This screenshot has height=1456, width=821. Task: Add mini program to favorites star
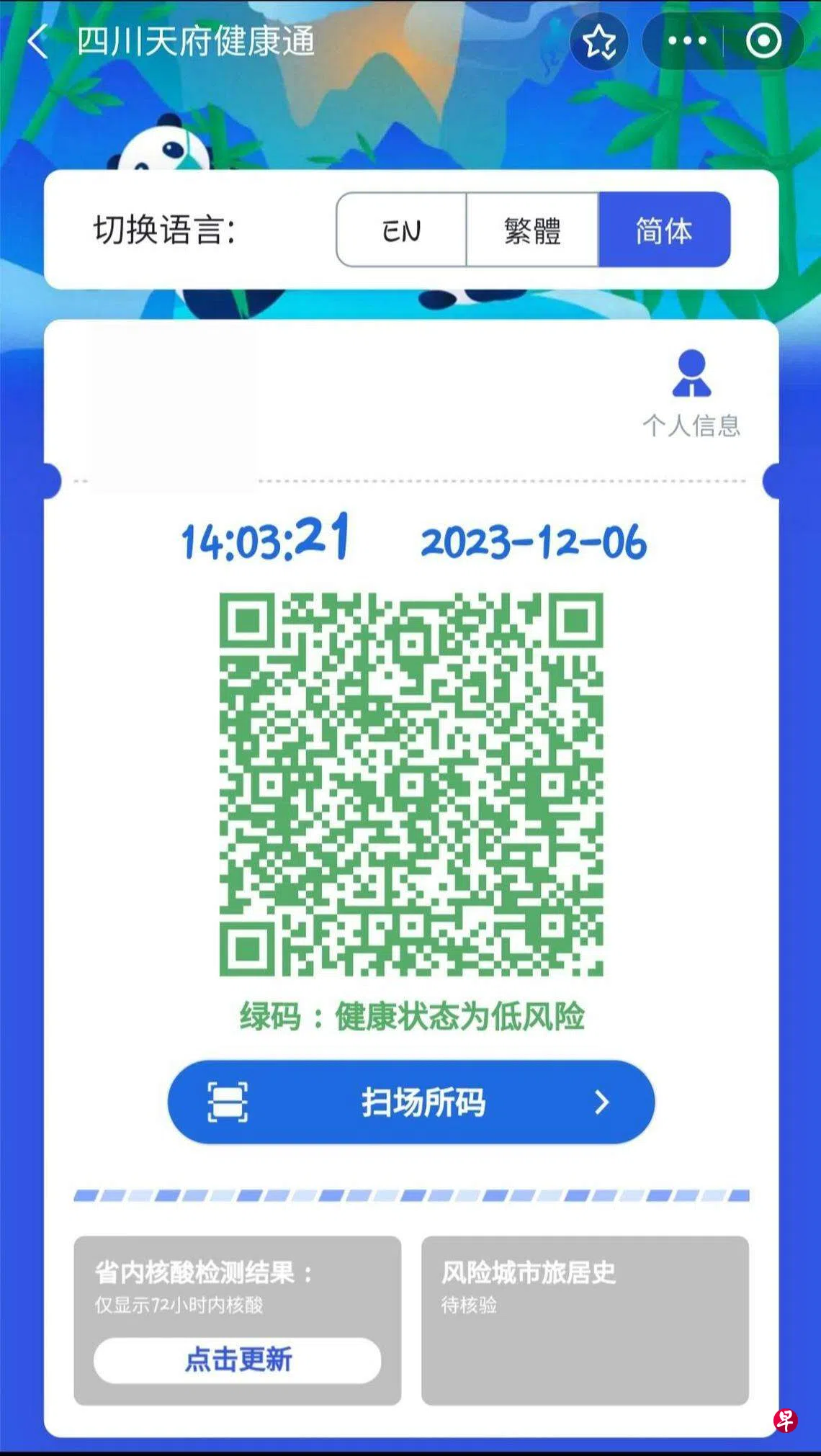(598, 42)
